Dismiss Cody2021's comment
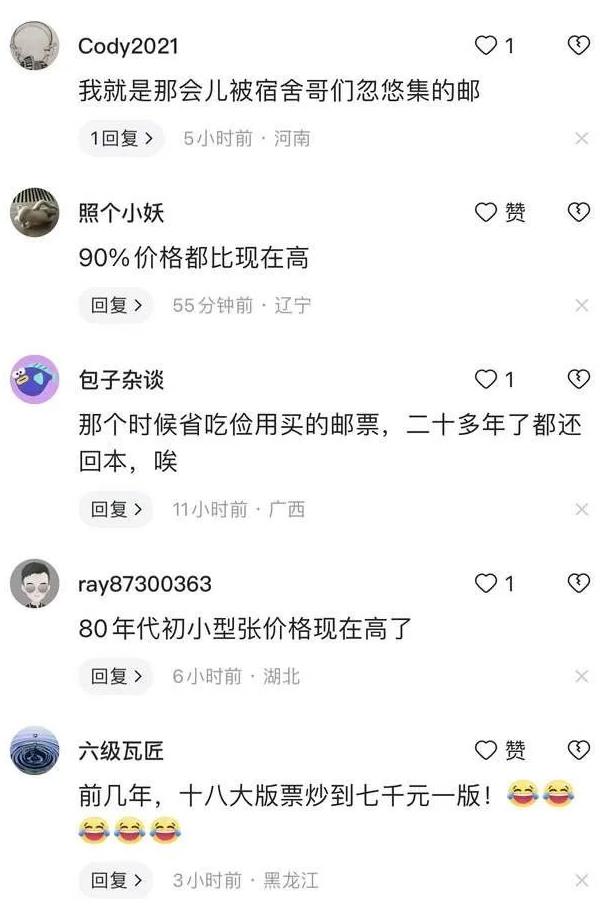 pyautogui.click(x=582, y=139)
